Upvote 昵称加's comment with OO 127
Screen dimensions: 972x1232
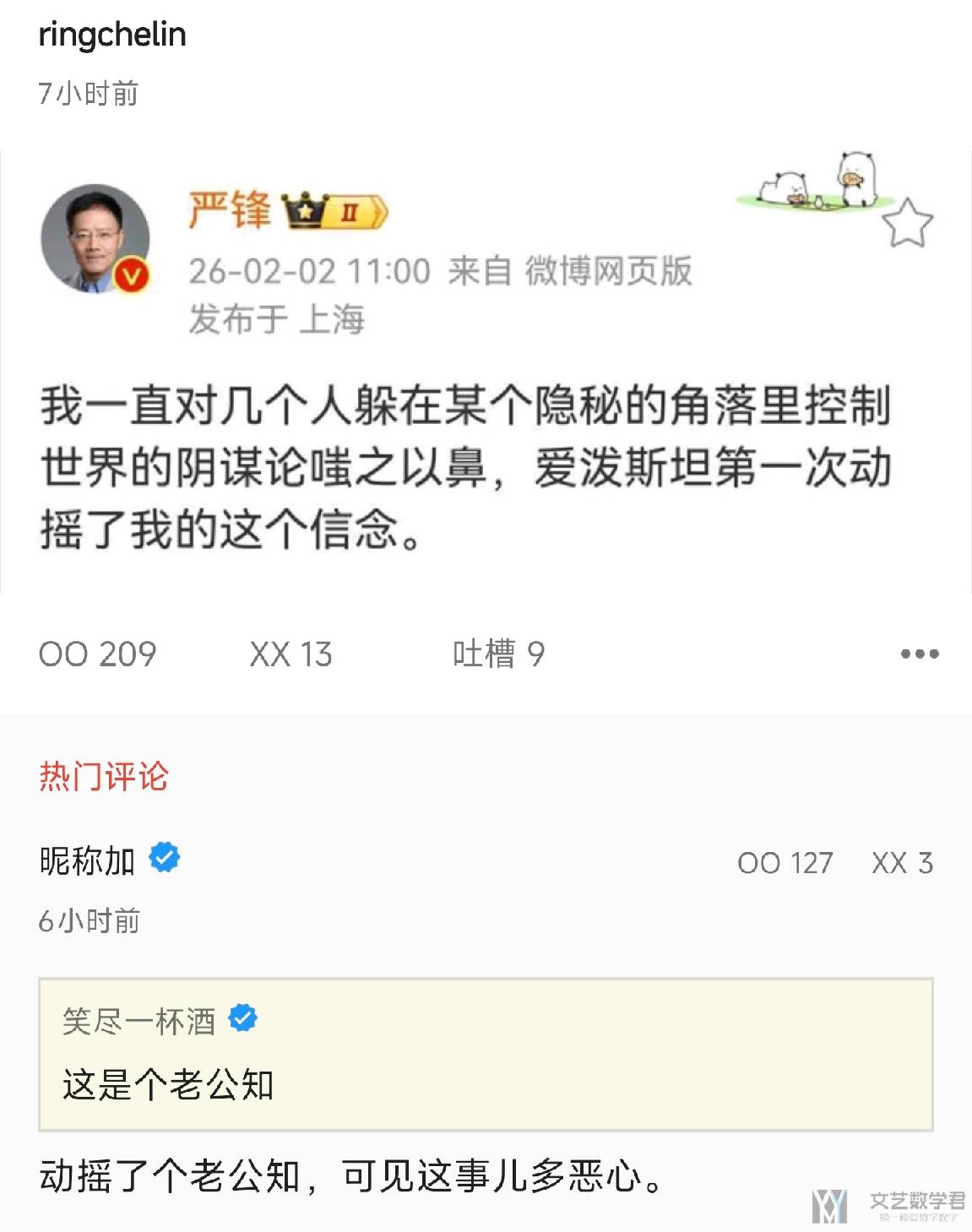click(x=785, y=863)
